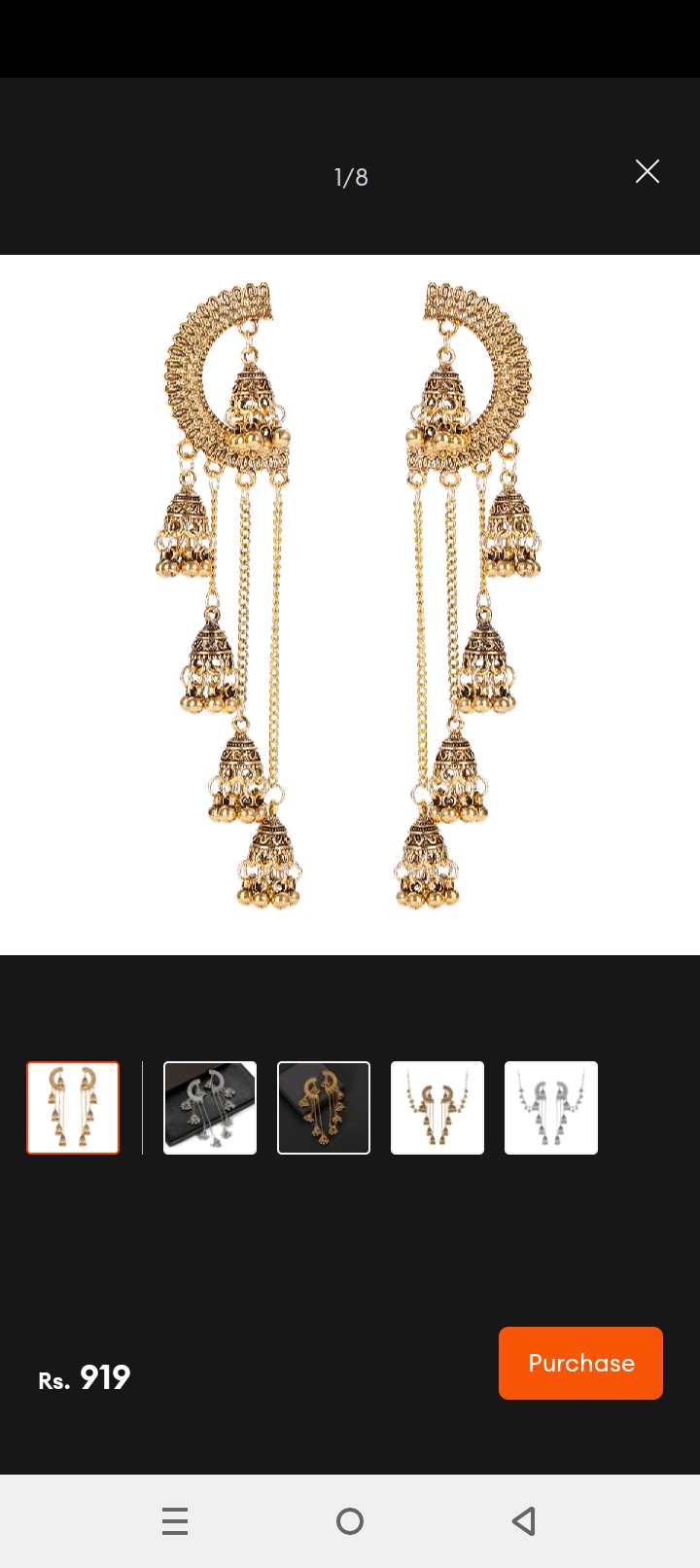
Task: Tap the main earrings image
Action: (350, 603)
